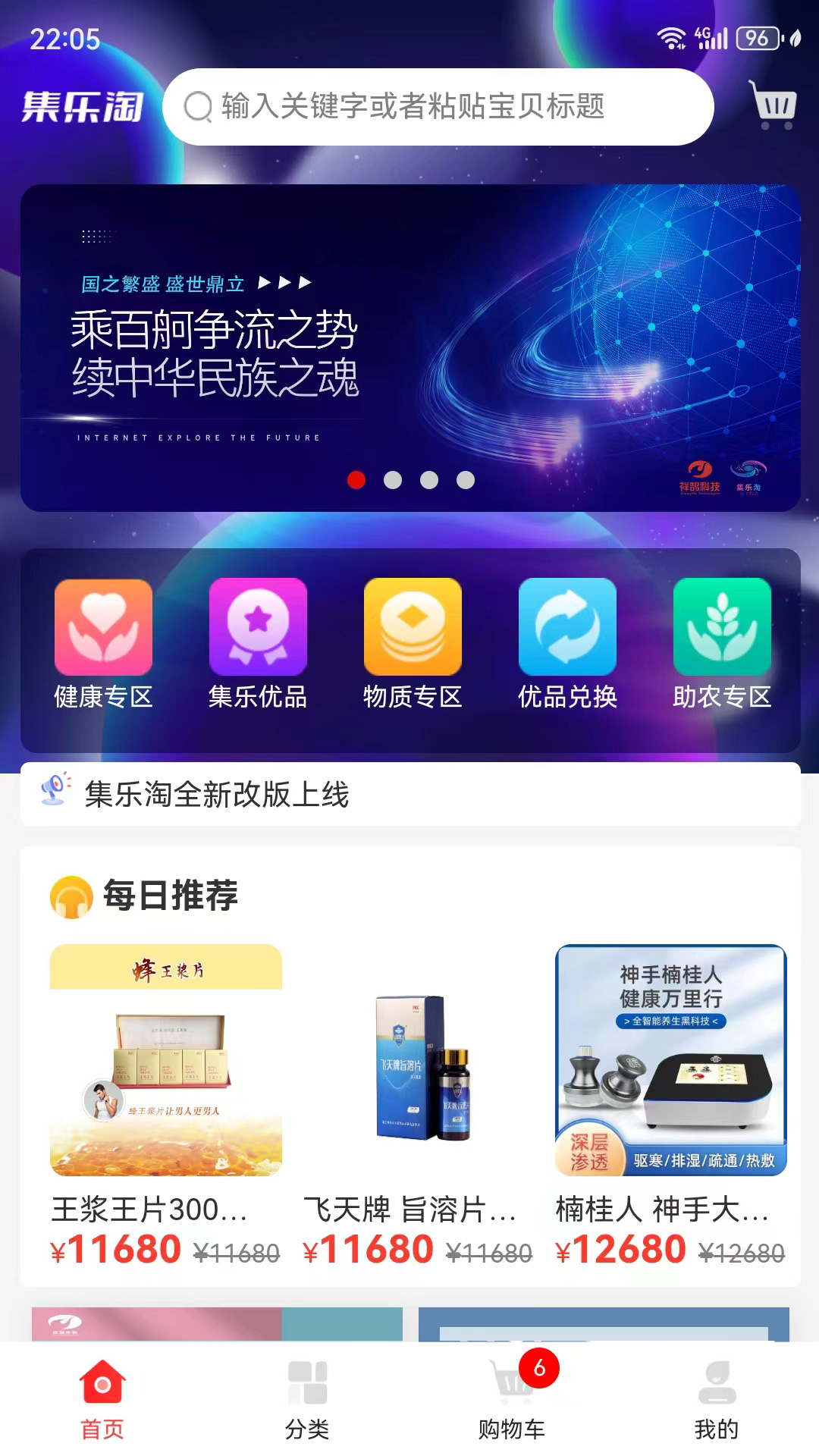Open the shopping cart icon at top
This screenshot has width=819, height=1456.
click(773, 105)
